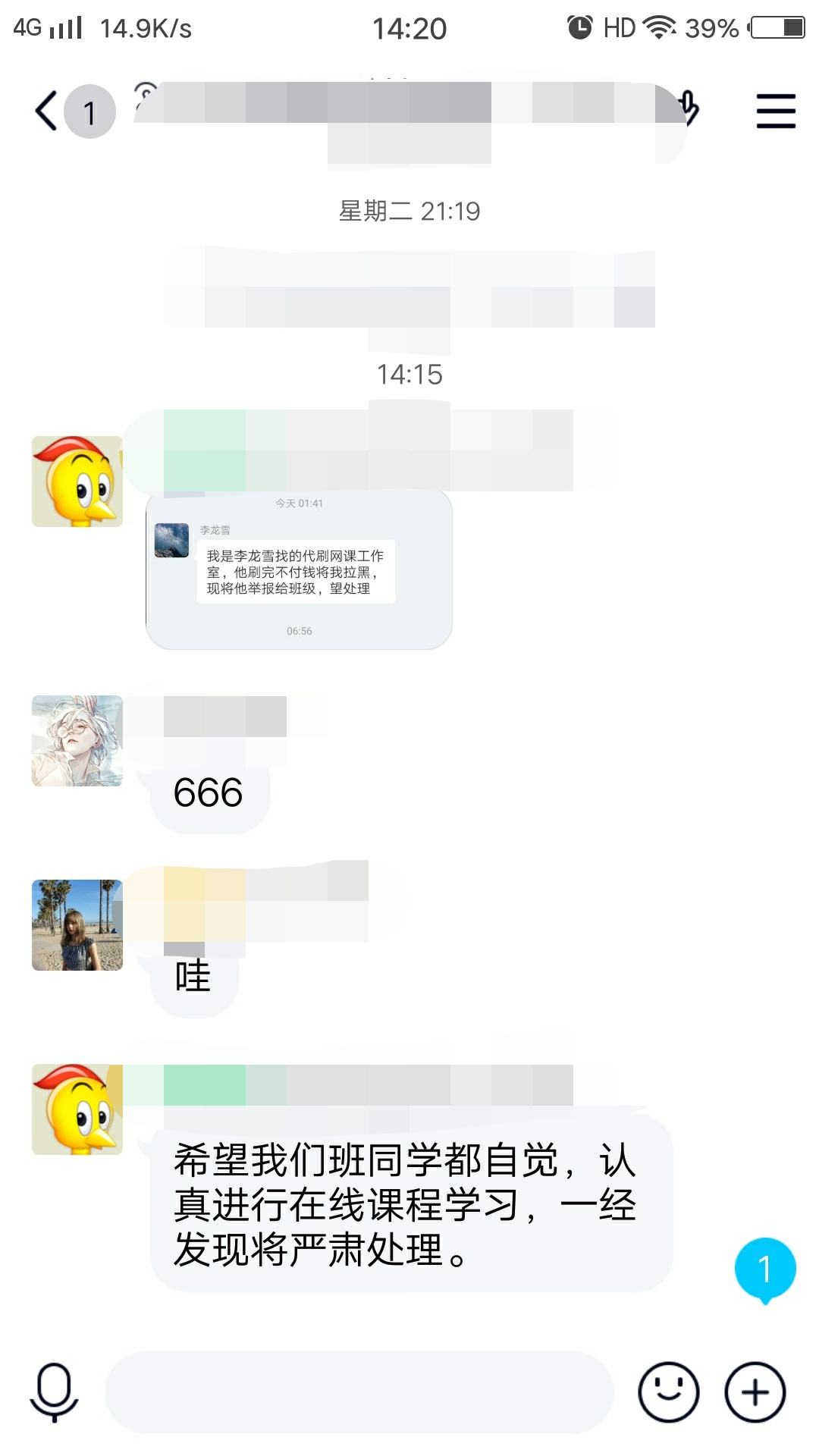Screen dimensions: 819x1456
Task: View profile of the user who sent 666
Action: click(77, 740)
